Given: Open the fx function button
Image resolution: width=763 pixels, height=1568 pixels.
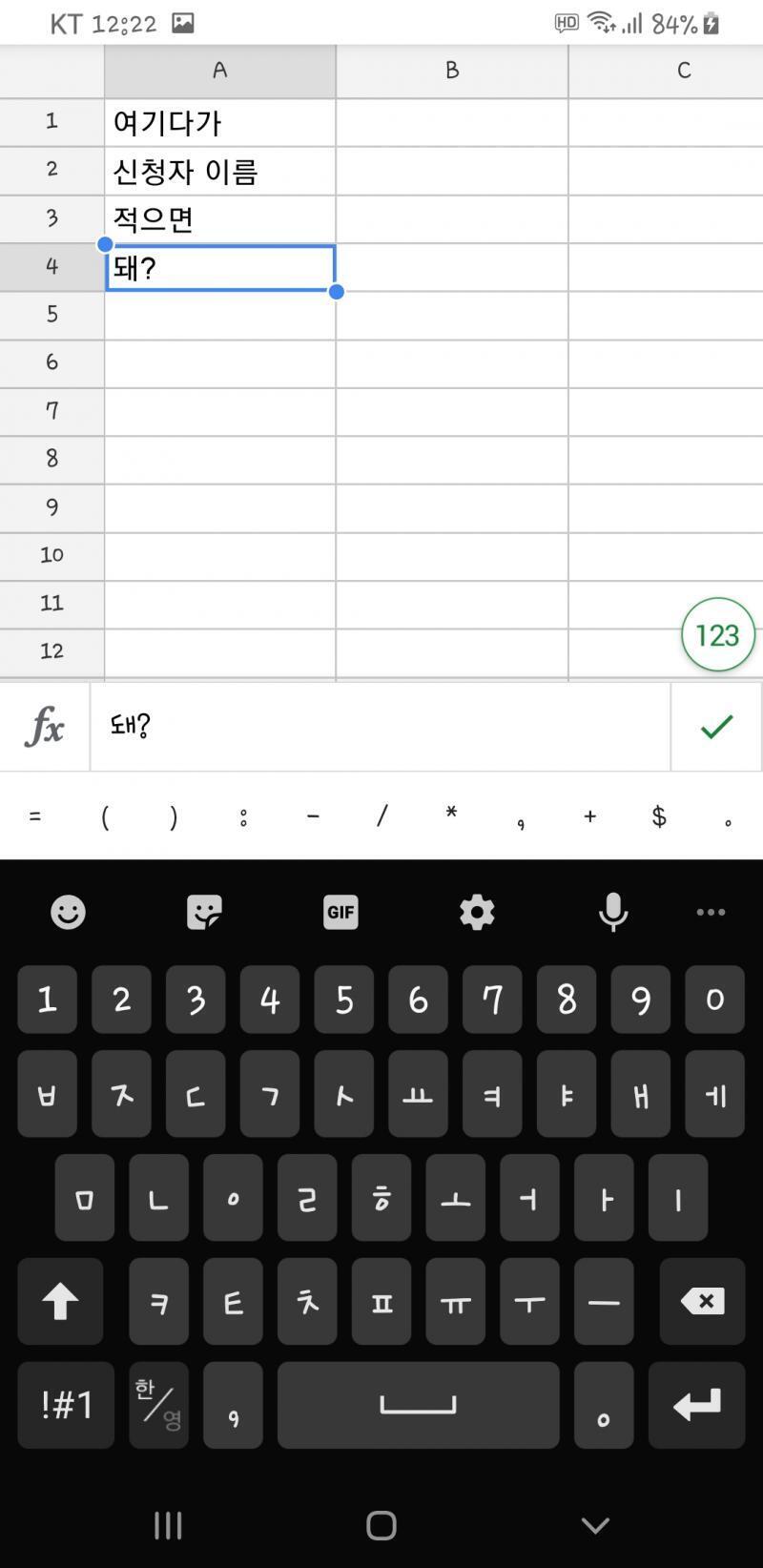Looking at the screenshot, I should pos(45,727).
